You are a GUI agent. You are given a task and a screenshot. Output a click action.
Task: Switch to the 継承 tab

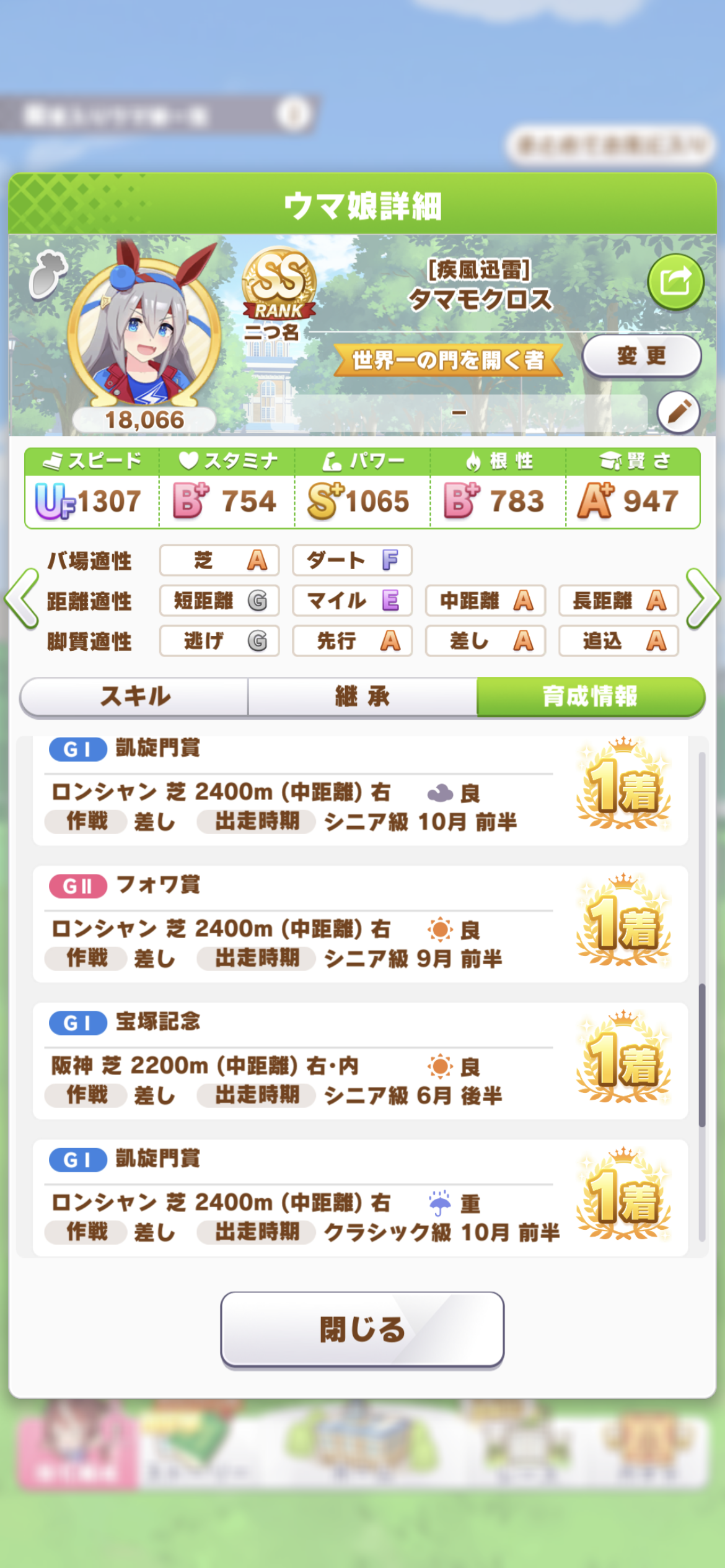362,696
